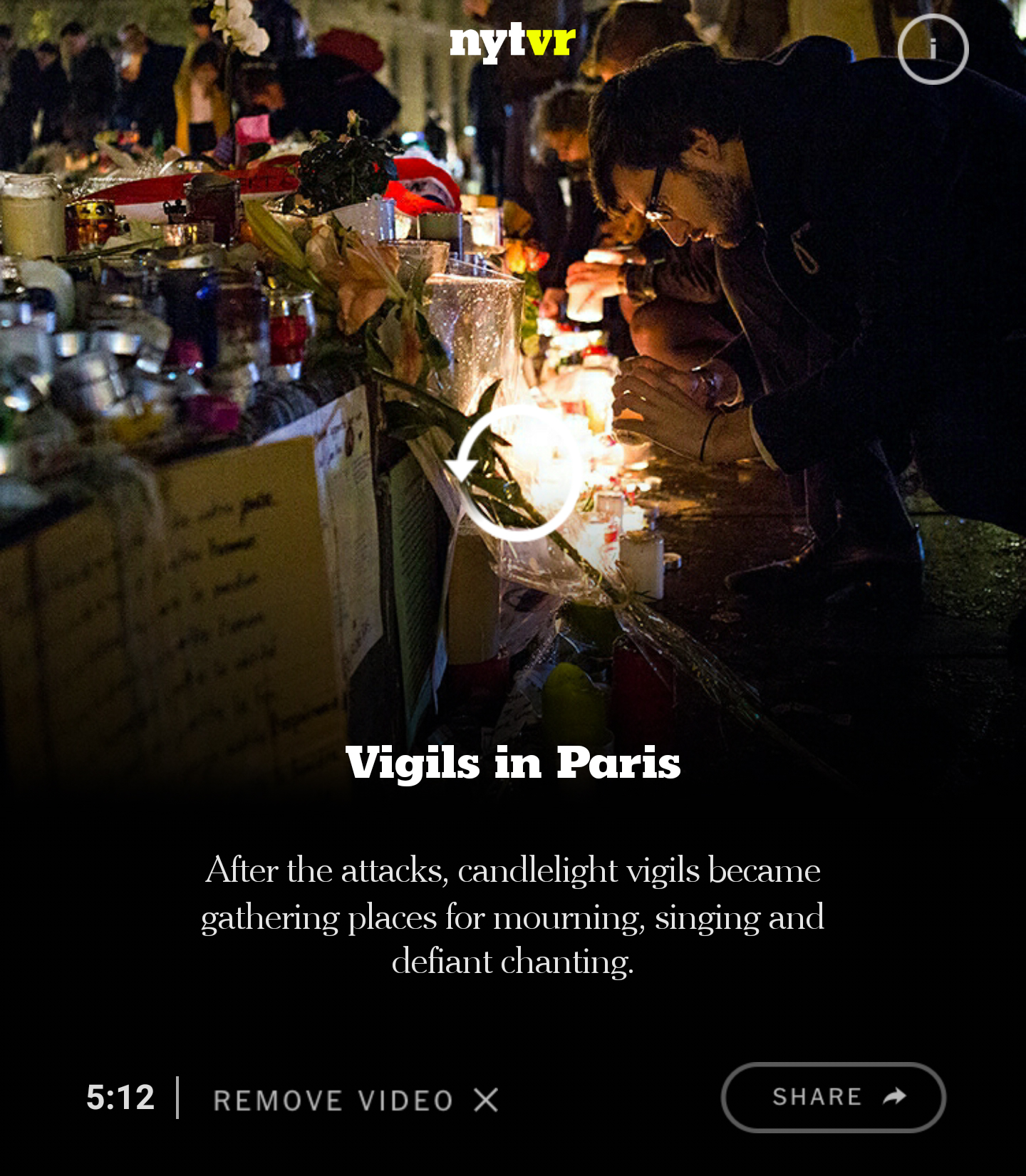Open the Vigils in Paris video
This screenshot has height=1176, width=1026.
(513, 356)
